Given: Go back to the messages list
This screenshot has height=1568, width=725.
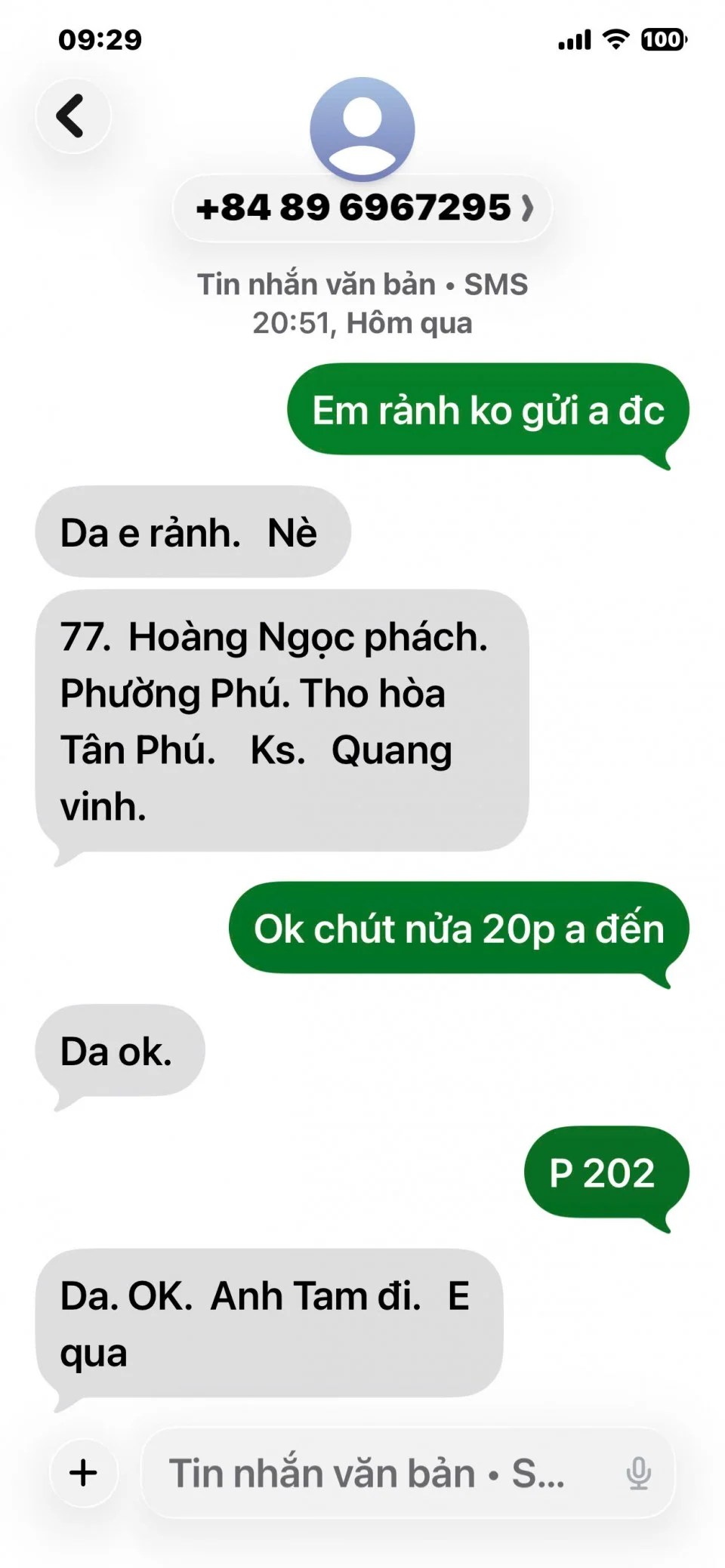Looking at the screenshot, I should (72, 116).
